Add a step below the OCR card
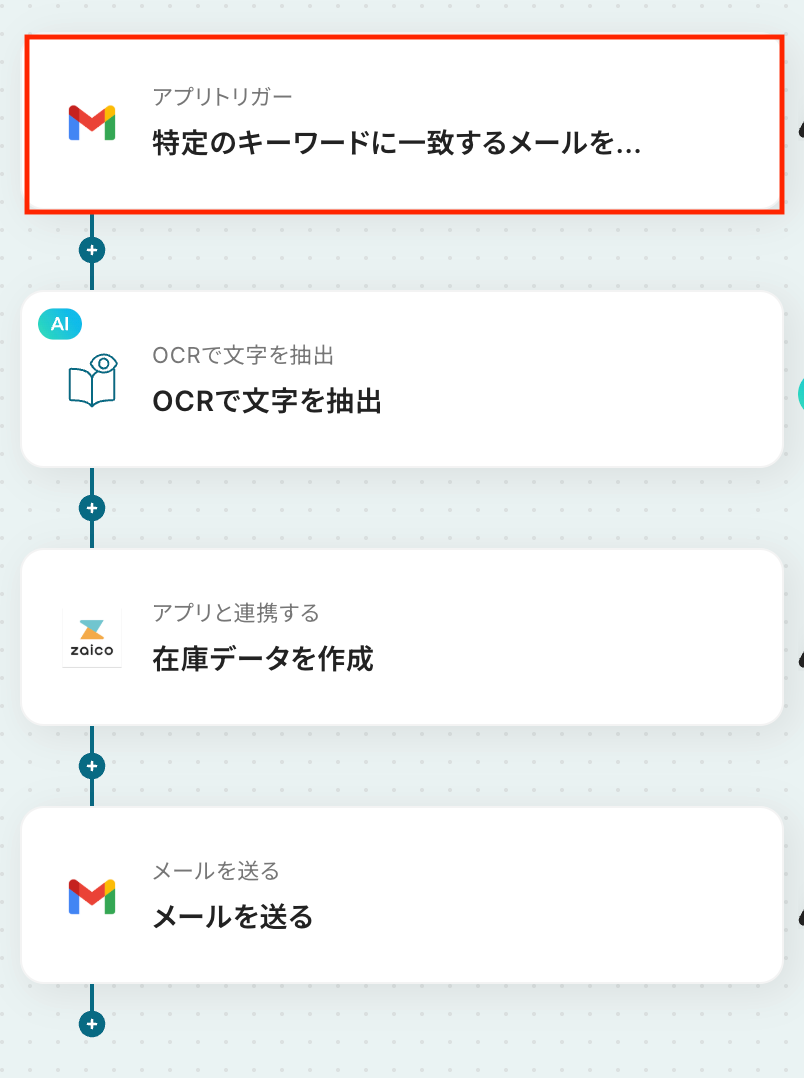 [92, 508]
